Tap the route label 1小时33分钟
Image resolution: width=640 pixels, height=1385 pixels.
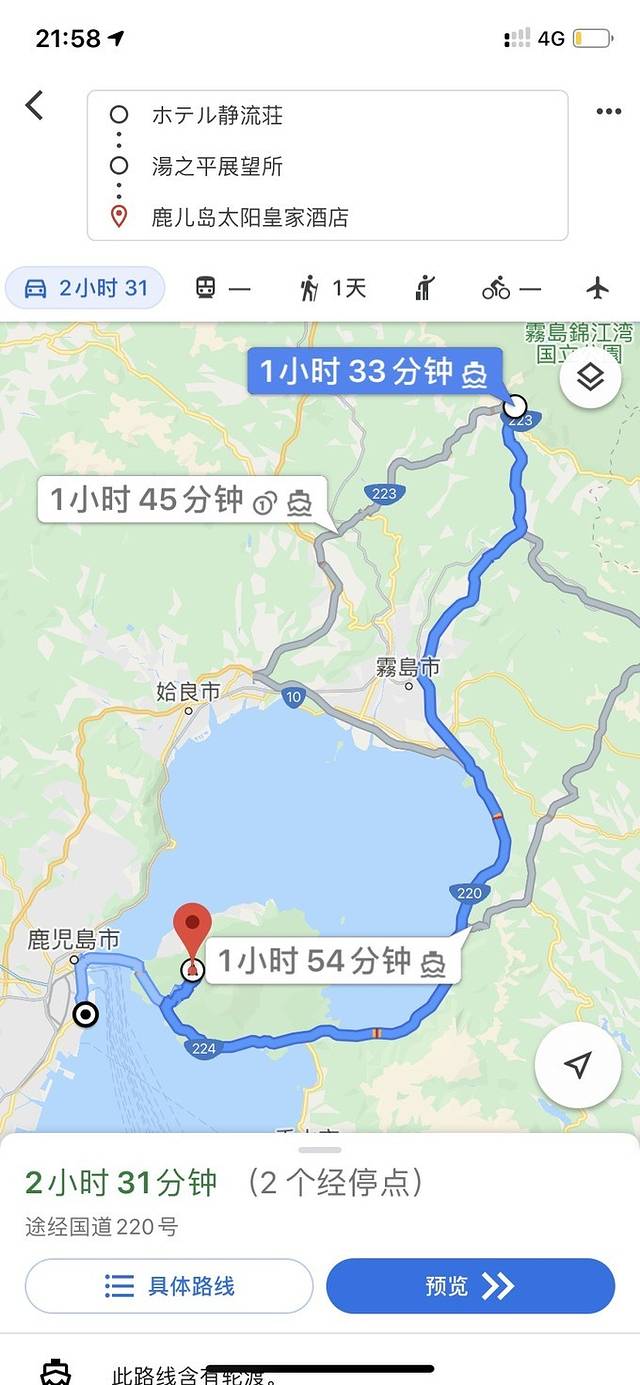click(373, 372)
